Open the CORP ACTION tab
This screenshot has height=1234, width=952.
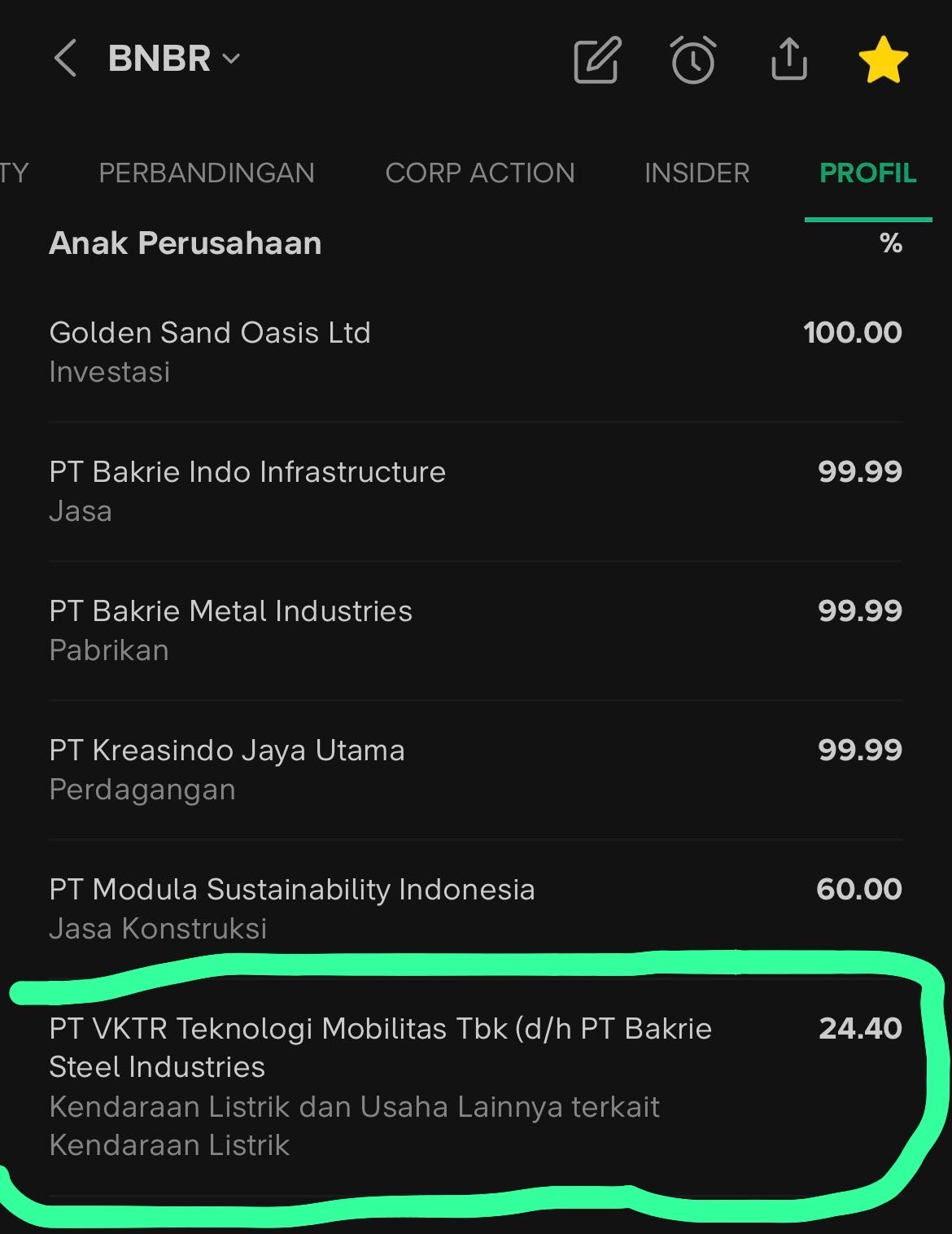click(x=481, y=173)
